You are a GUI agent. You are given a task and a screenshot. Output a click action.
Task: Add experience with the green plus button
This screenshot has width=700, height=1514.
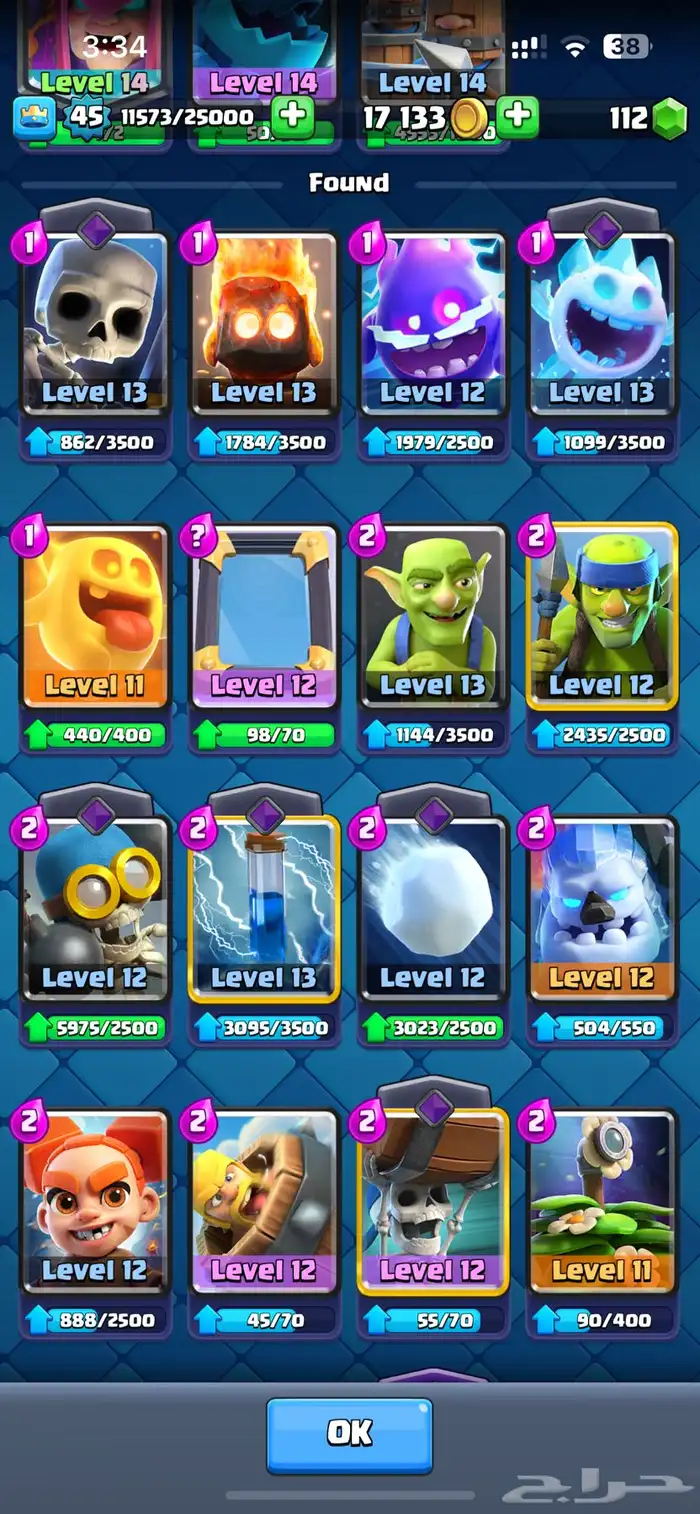[x=292, y=117]
